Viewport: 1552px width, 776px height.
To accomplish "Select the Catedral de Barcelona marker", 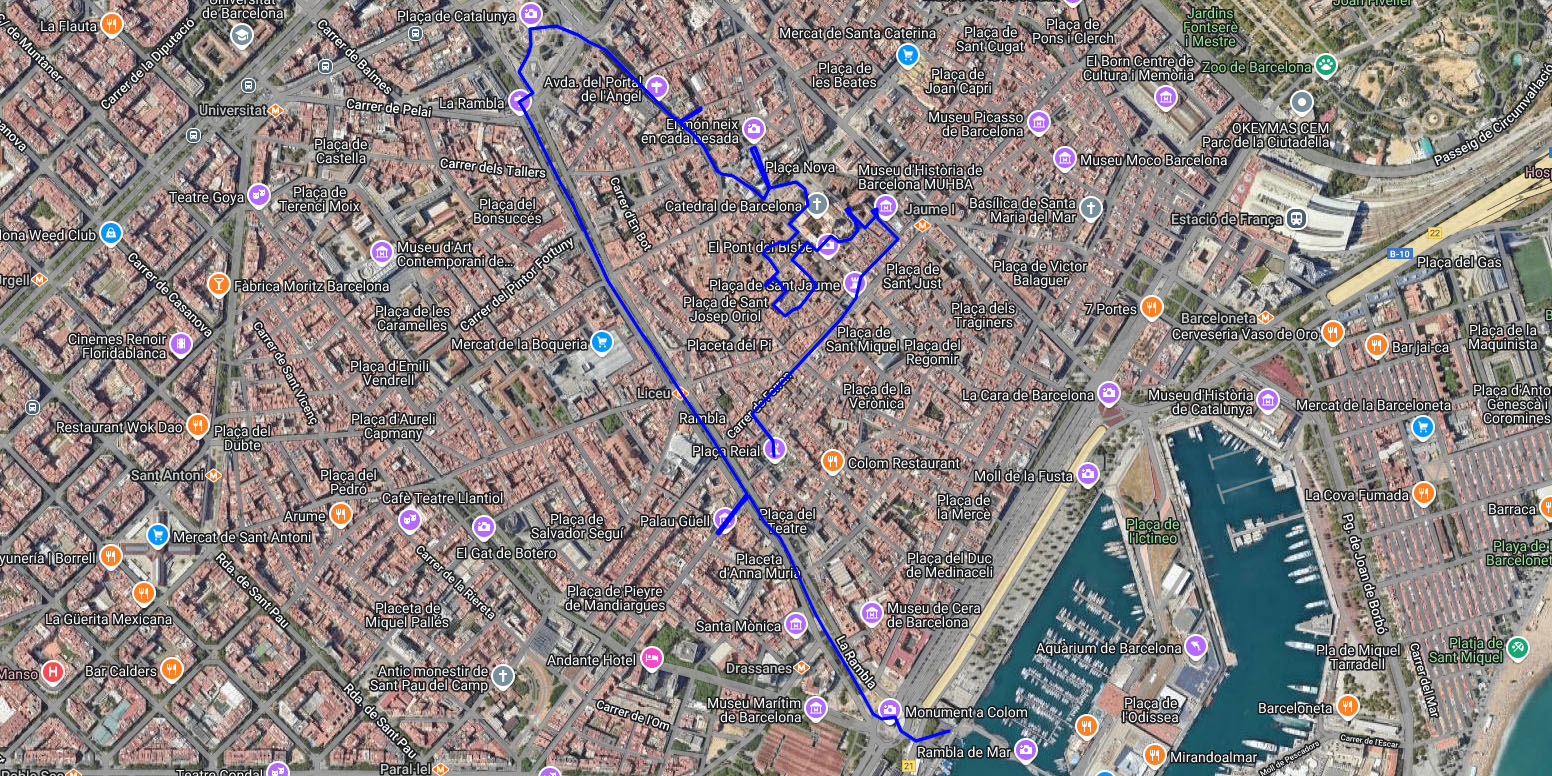I will pyautogui.click(x=818, y=205).
